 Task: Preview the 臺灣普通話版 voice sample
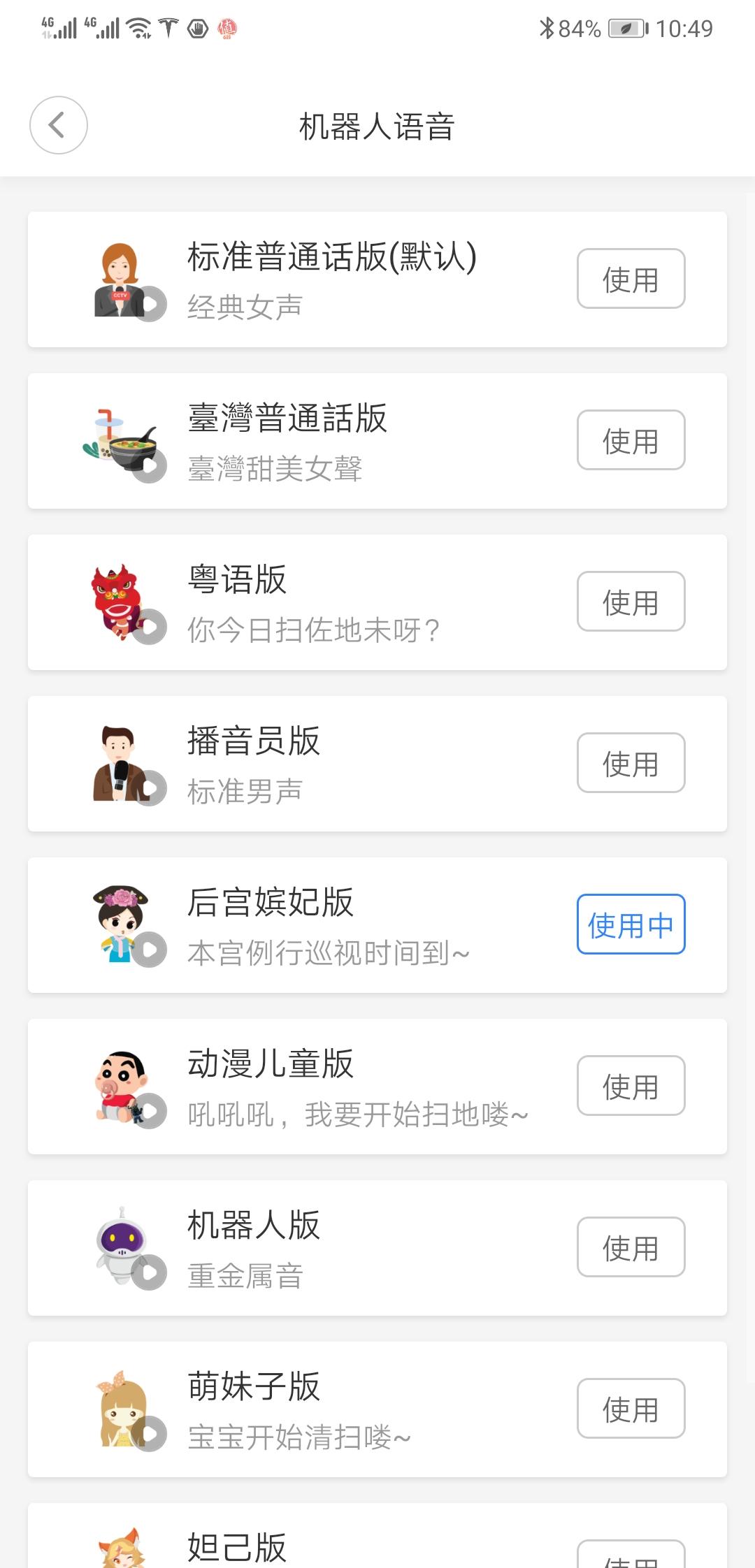[x=150, y=466]
